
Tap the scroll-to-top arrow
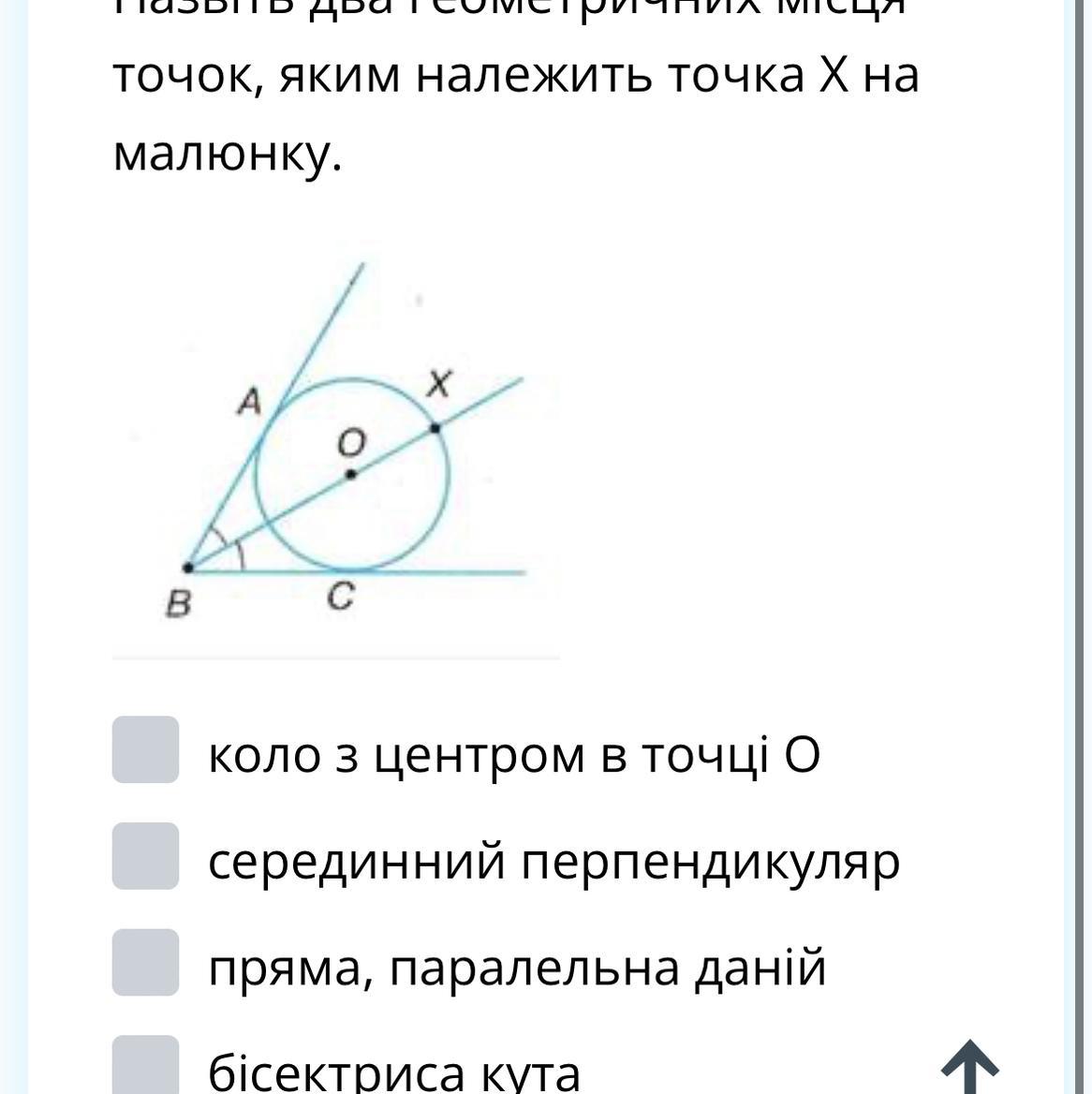click(x=970, y=1066)
